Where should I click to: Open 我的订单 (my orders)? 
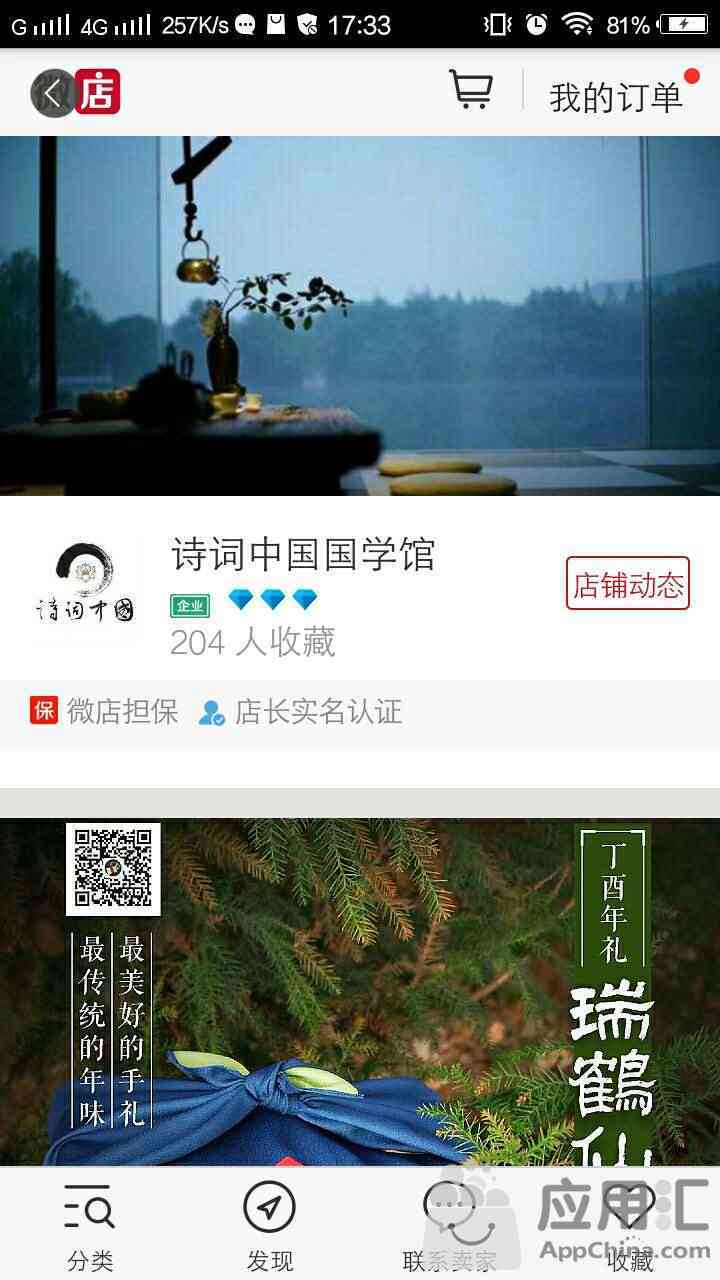[616, 96]
